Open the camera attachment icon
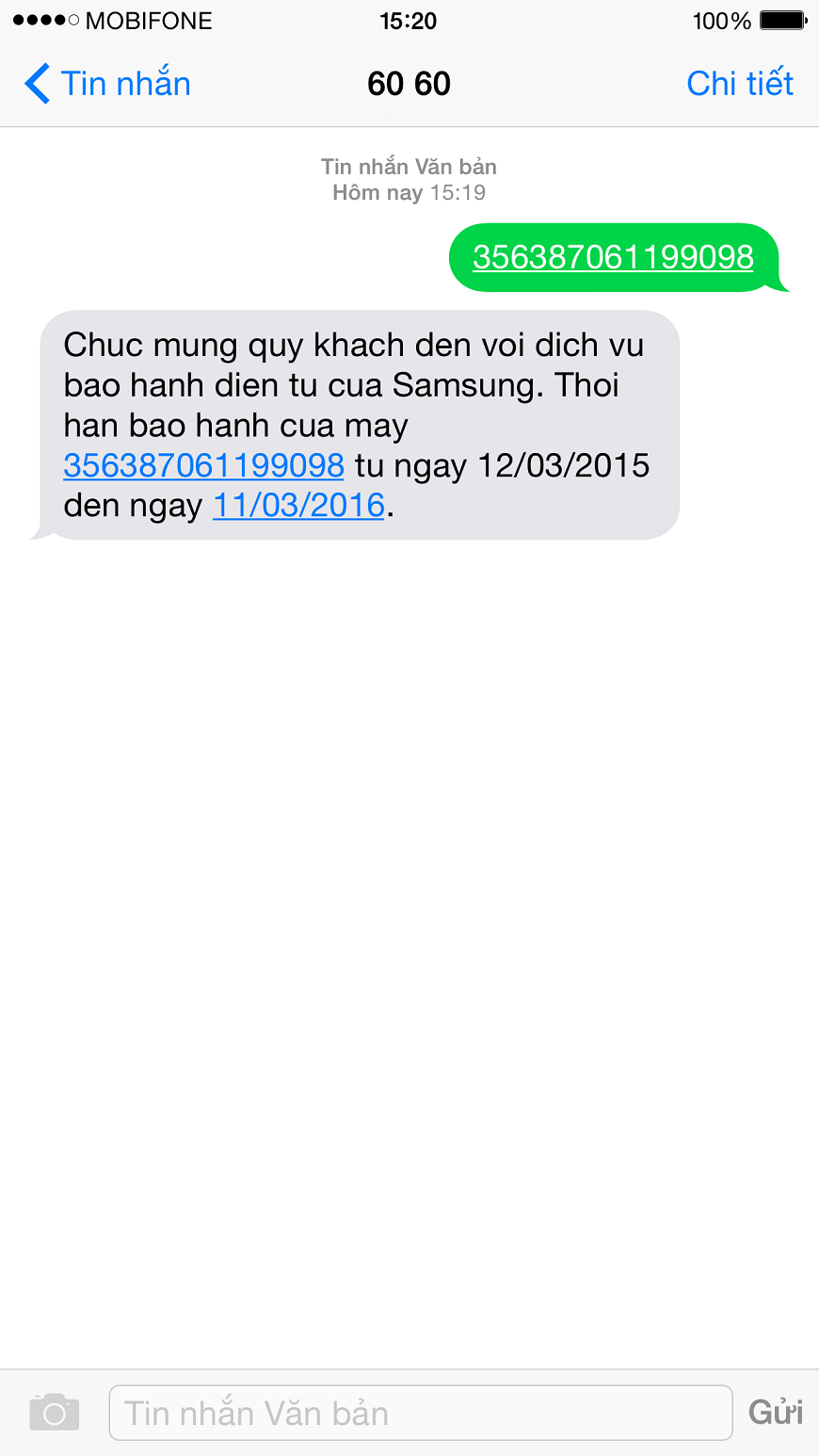 click(54, 1412)
